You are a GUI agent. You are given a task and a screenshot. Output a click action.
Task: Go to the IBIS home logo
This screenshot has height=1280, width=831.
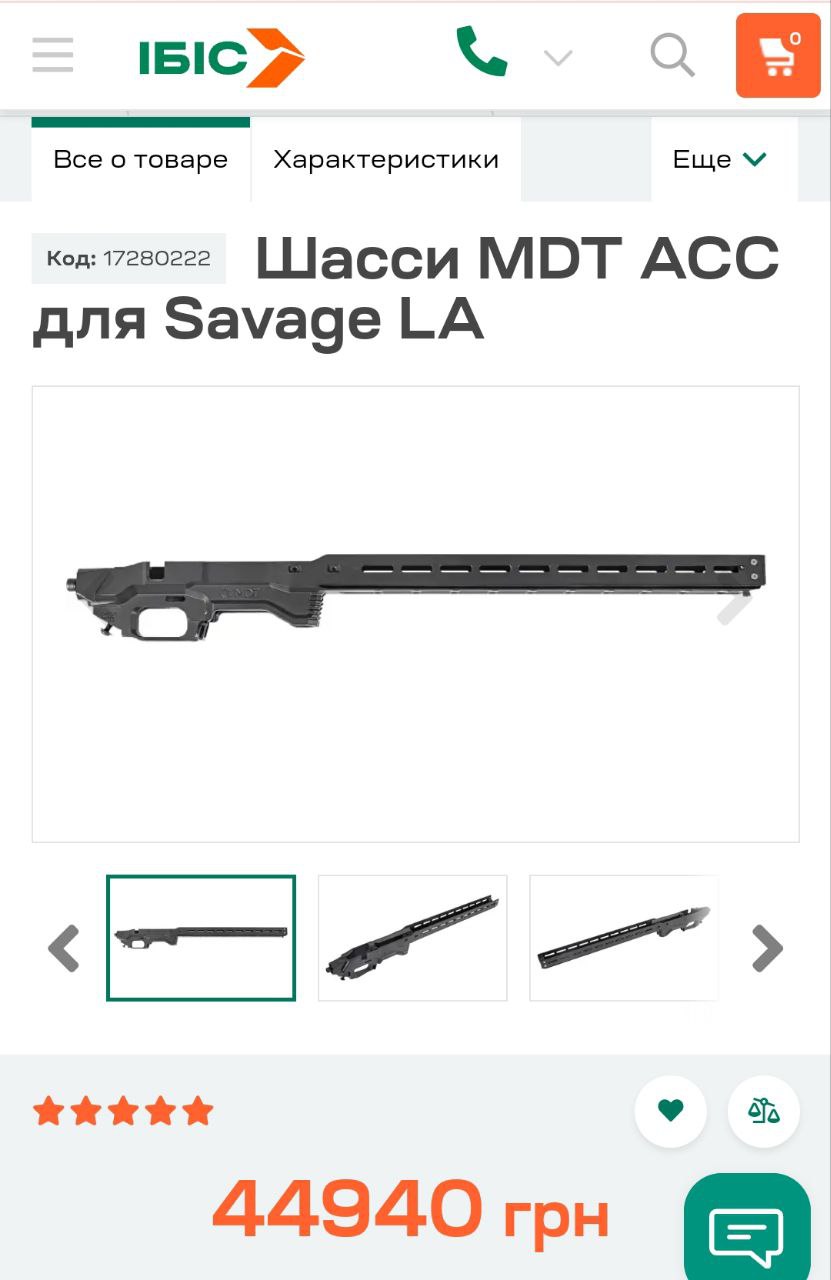[221, 57]
